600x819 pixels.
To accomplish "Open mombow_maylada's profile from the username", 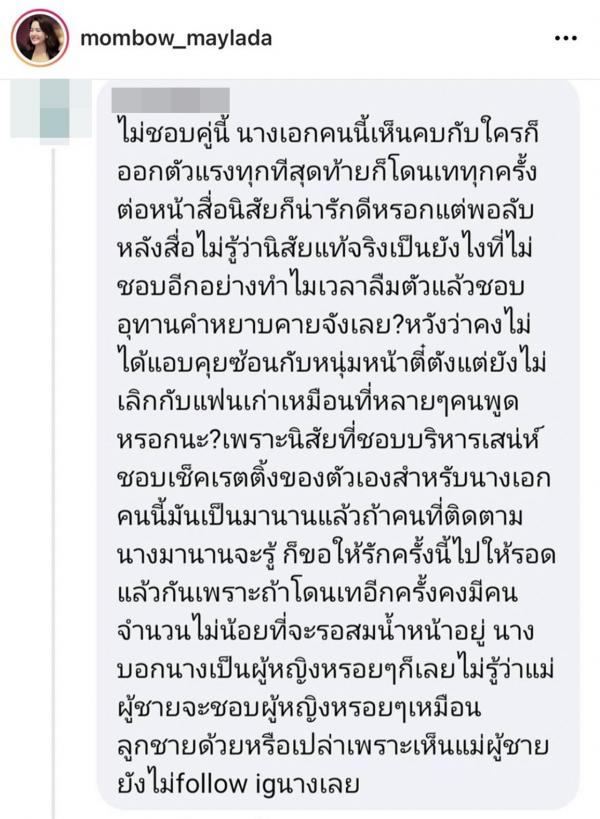I will click(161, 39).
